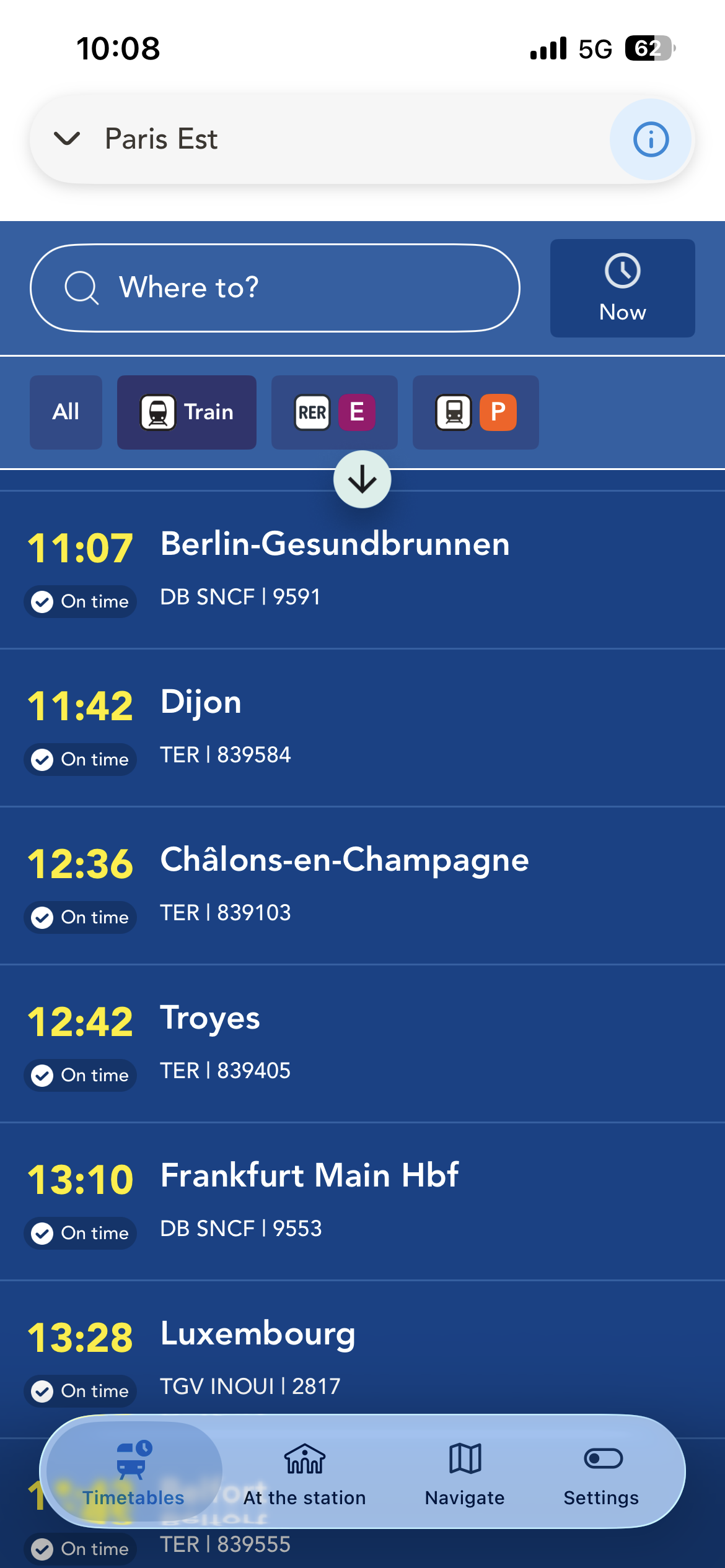Image resolution: width=725 pixels, height=1568 pixels.
Task: Open the 11:42 Dijon departure
Action: tap(362, 728)
